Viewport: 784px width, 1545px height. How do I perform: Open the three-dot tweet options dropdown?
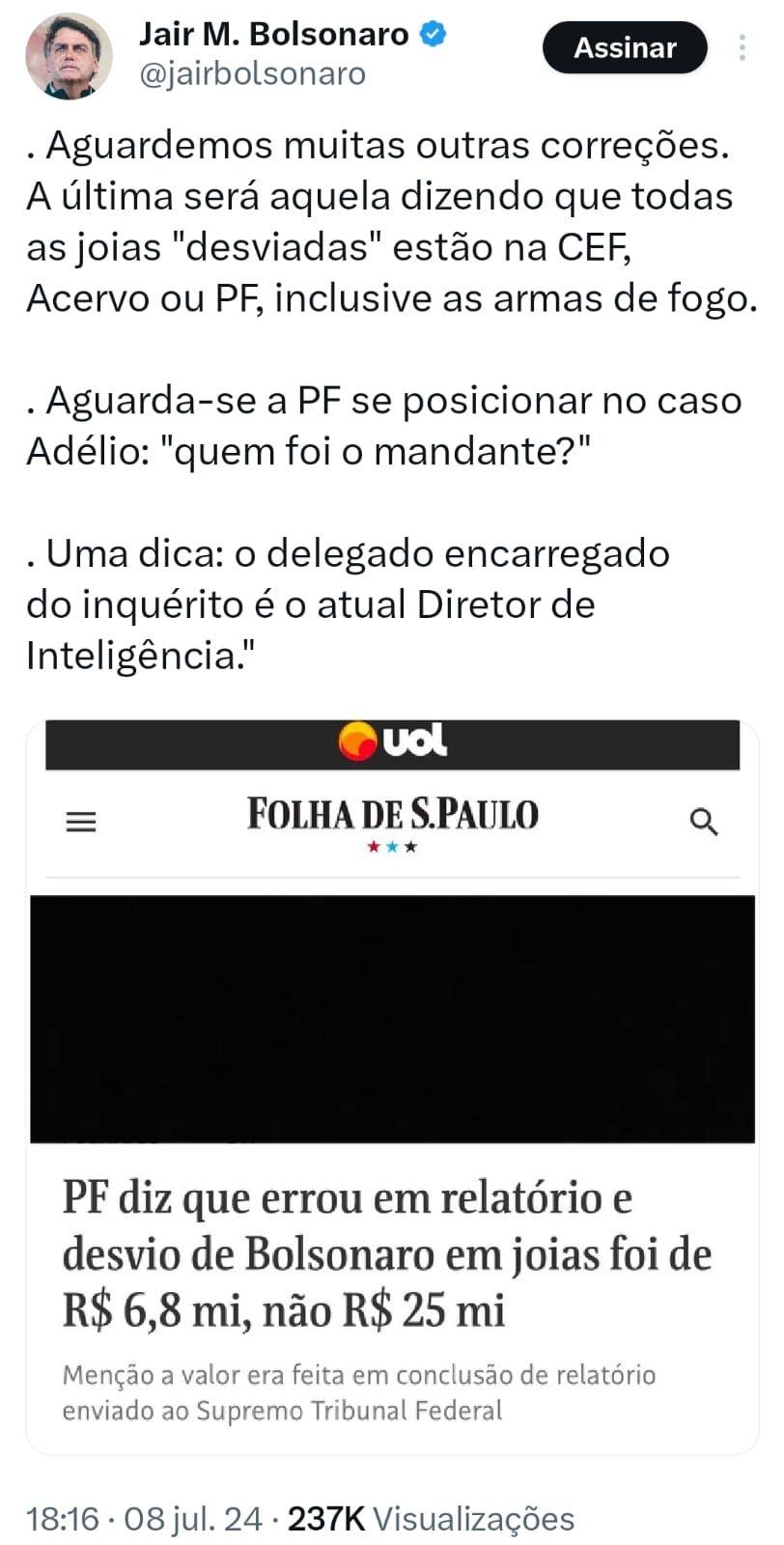tap(742, 46)
